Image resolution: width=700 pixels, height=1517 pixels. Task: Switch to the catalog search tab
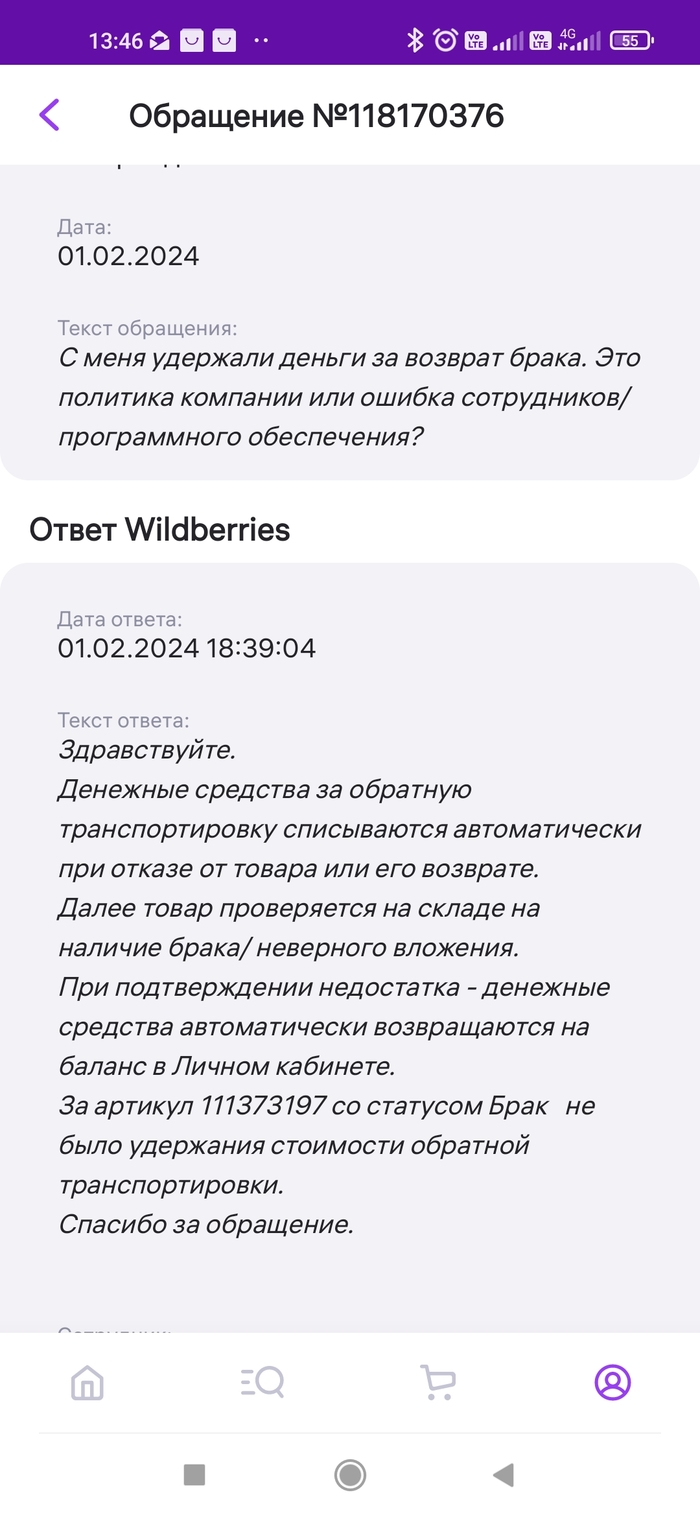[x=263, y=1383]
